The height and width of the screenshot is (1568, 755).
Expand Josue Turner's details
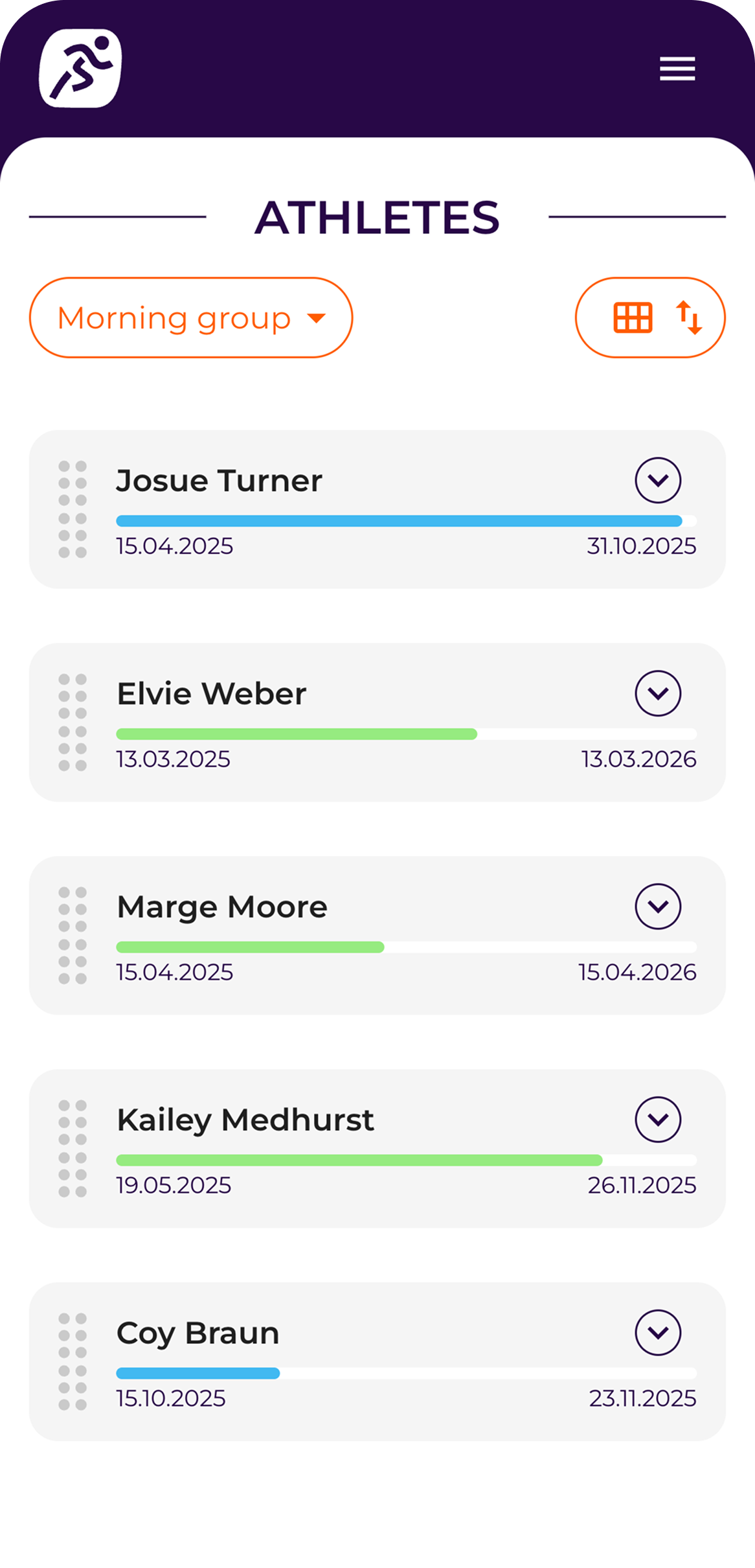[658, 480]
